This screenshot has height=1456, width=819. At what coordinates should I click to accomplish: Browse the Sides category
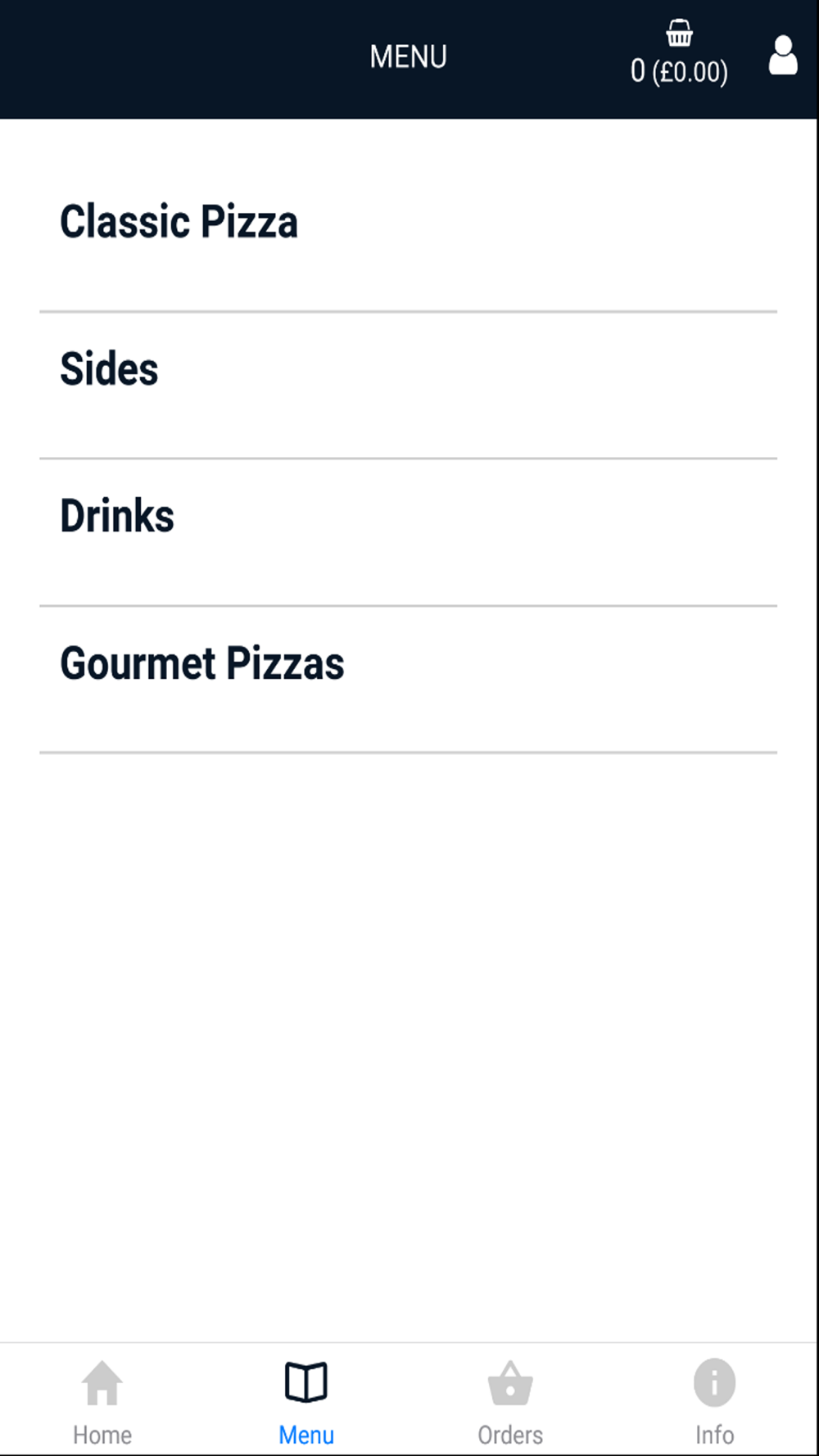[x=109, y=369]
